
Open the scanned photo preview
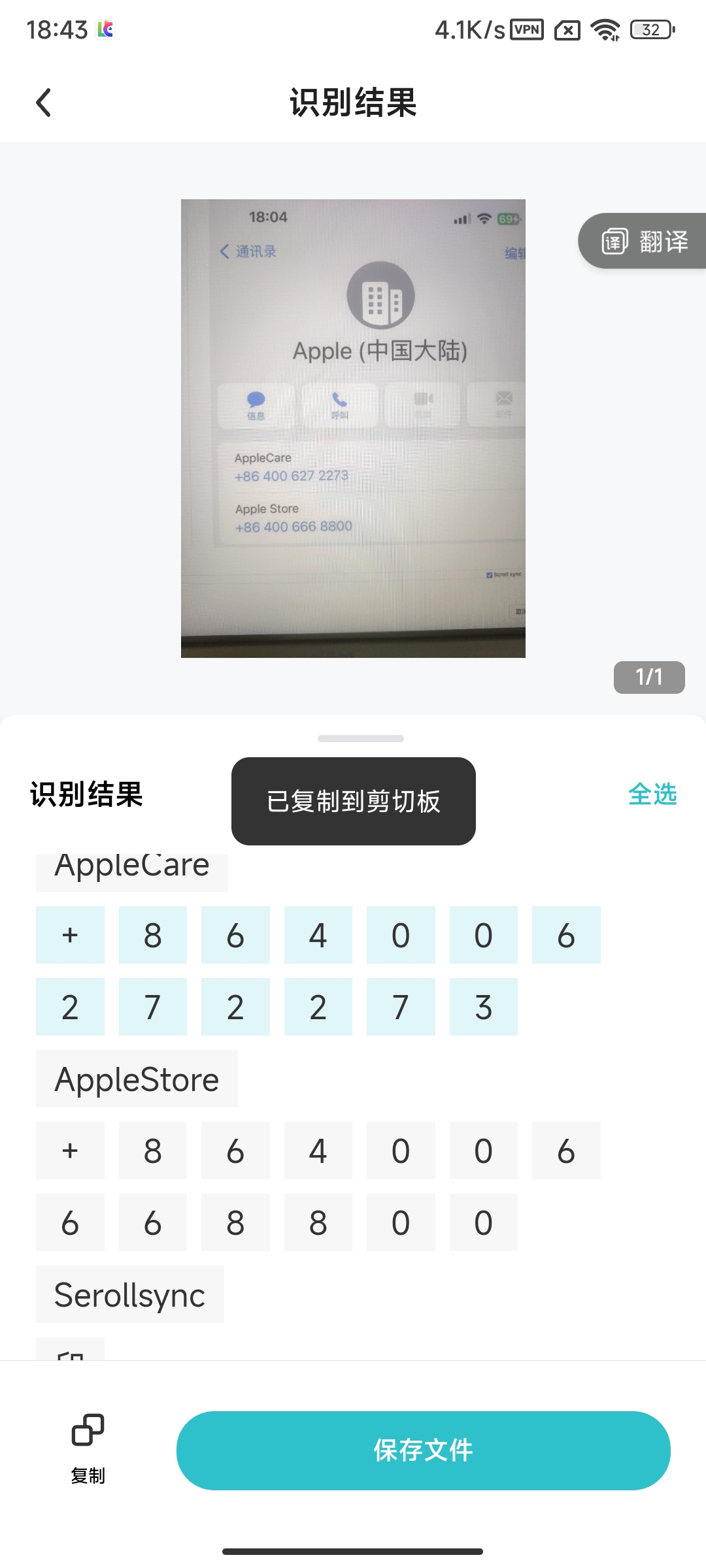pos(353,428)
